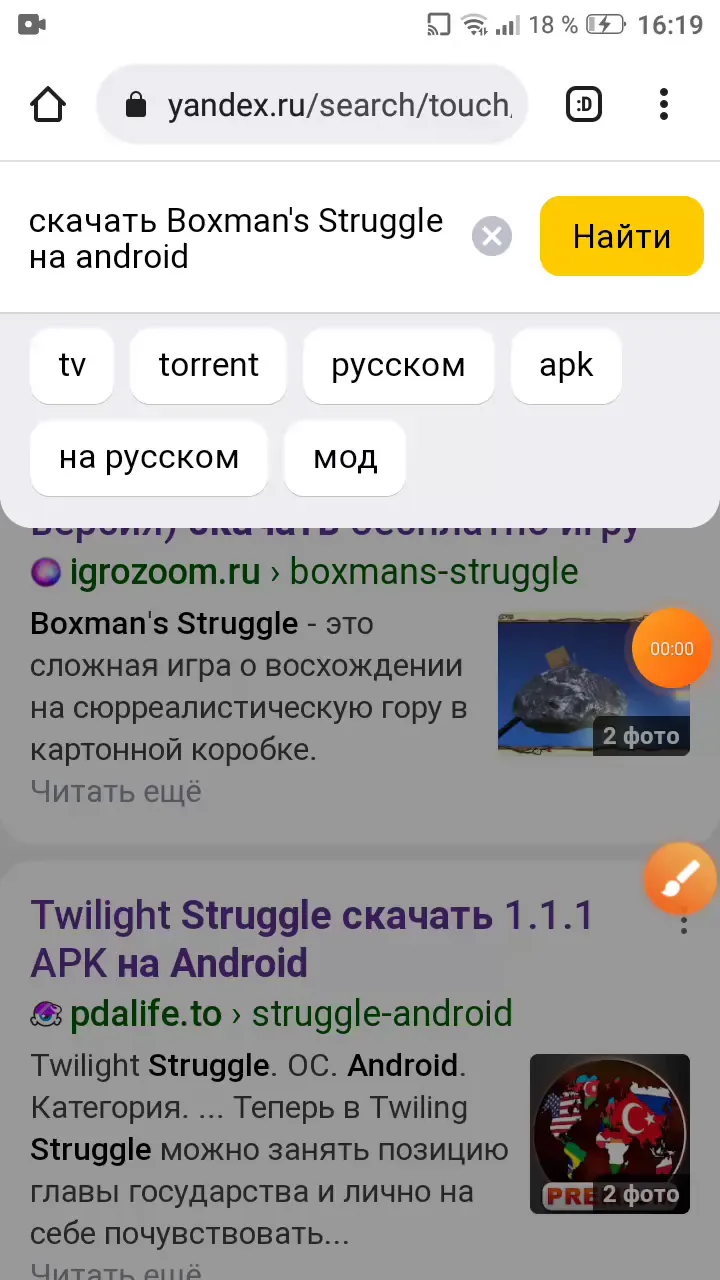This screenshot has height=1280, width=720.
Task: Pick the на русском suggestion chip
Action: [149, 458]
